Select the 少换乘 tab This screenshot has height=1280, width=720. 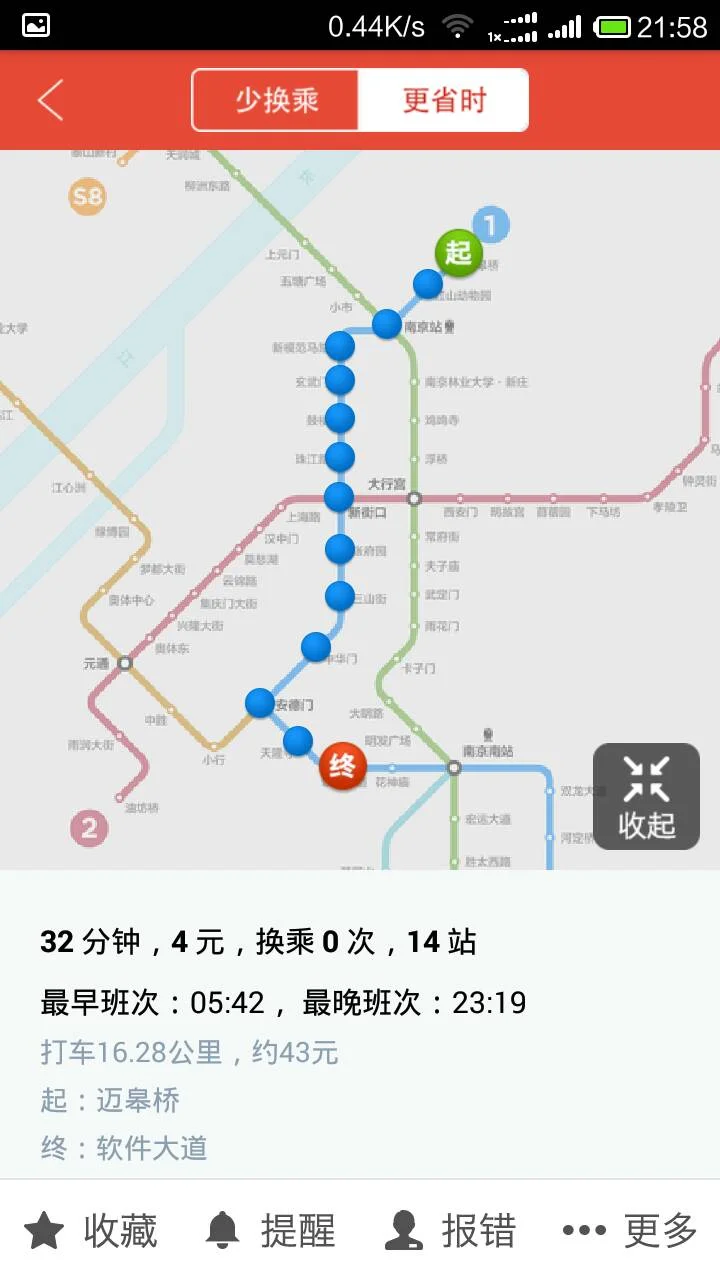coord(274,100)
